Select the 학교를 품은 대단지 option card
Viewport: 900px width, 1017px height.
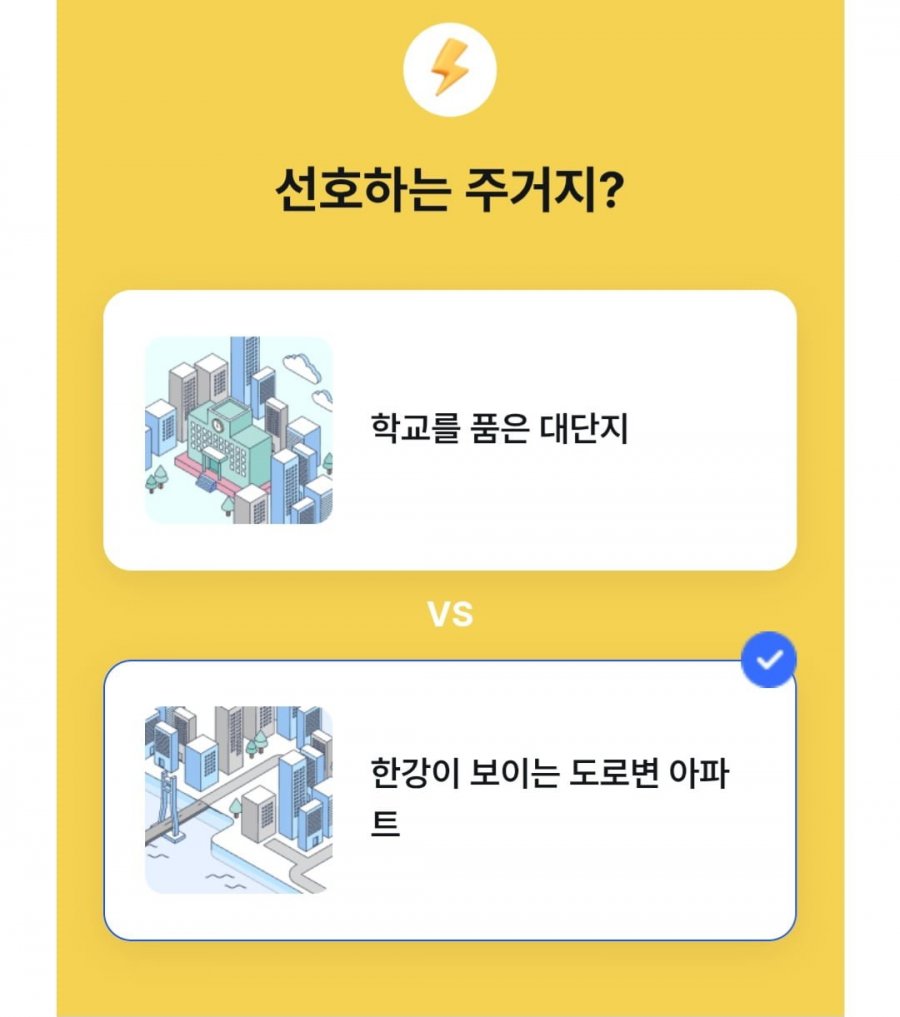click(450, 430)
